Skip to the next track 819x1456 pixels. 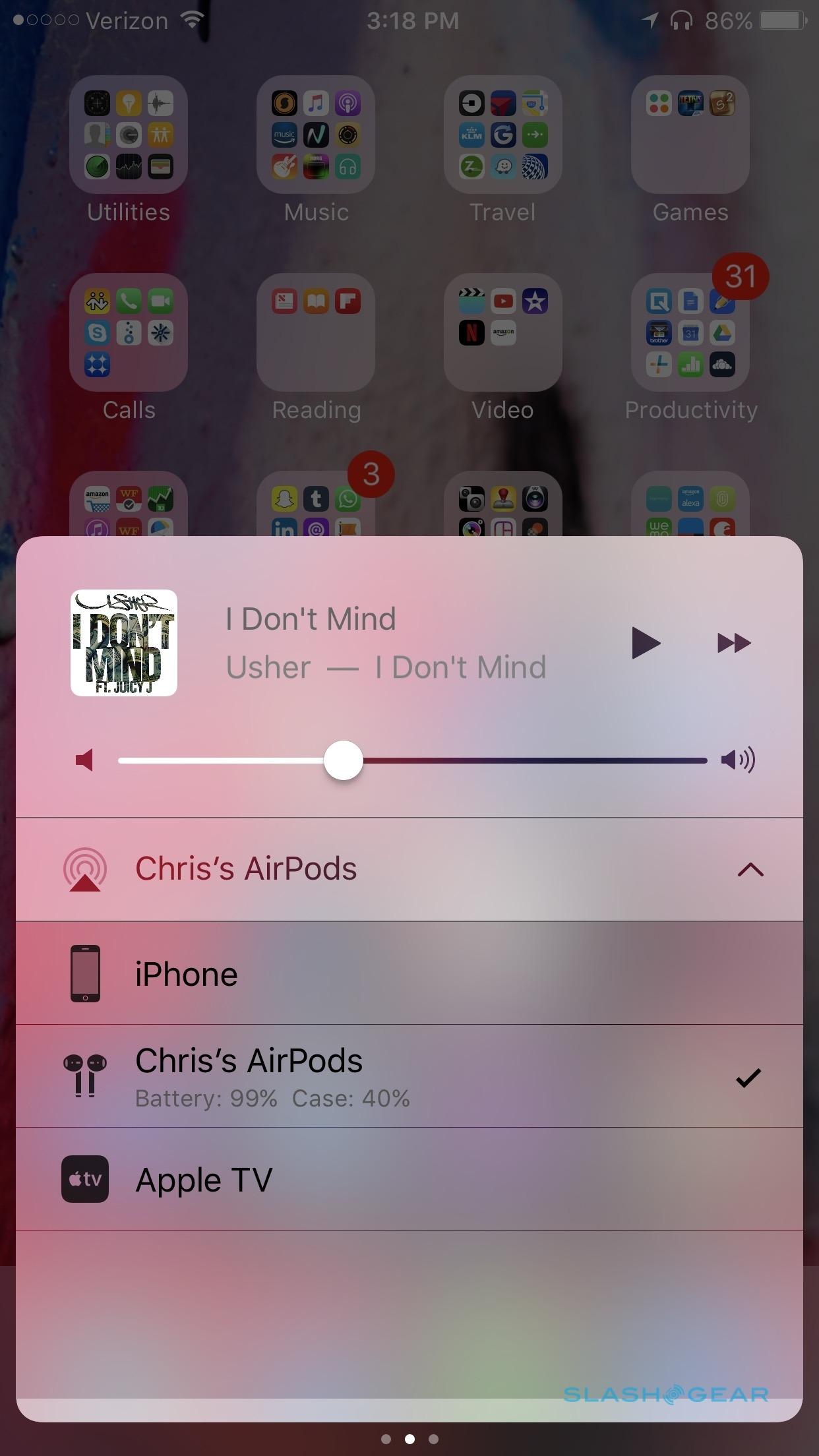click(x=734, y=643)
